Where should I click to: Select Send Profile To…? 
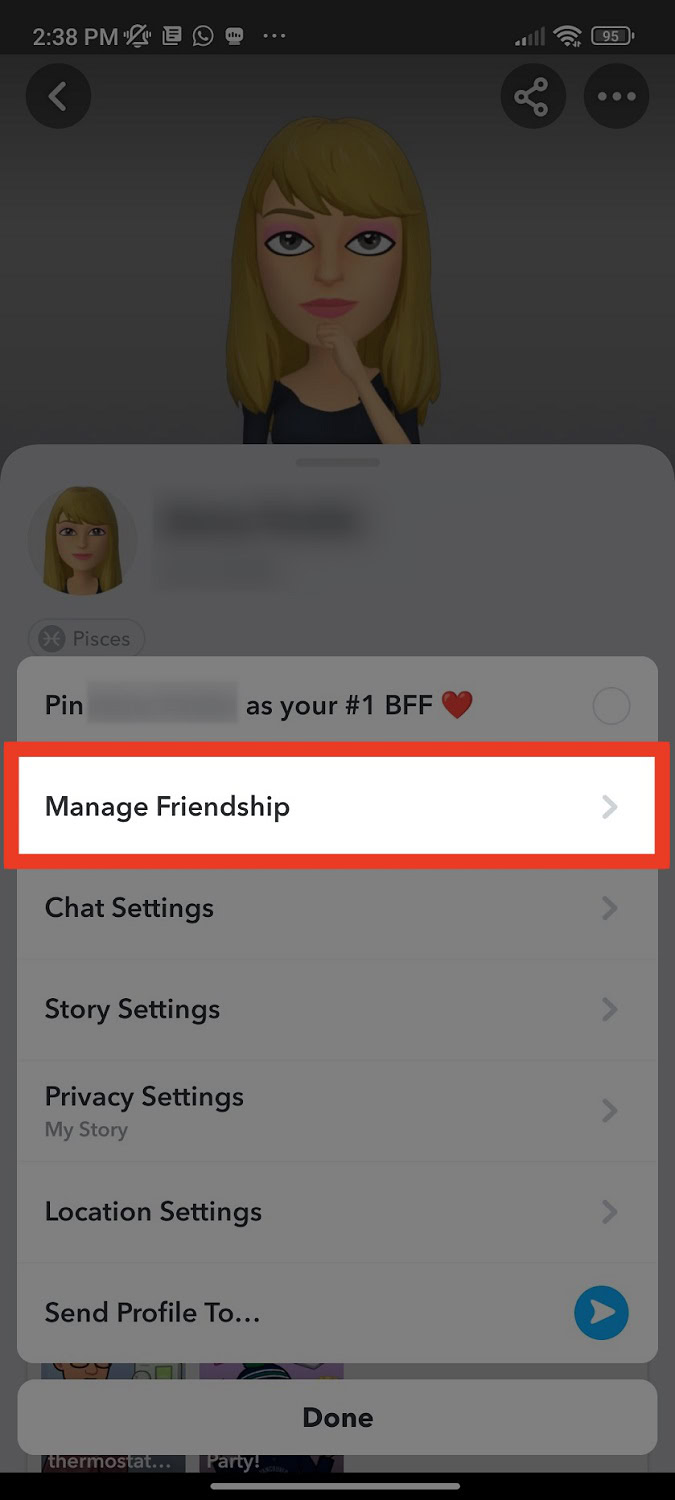337,1313
